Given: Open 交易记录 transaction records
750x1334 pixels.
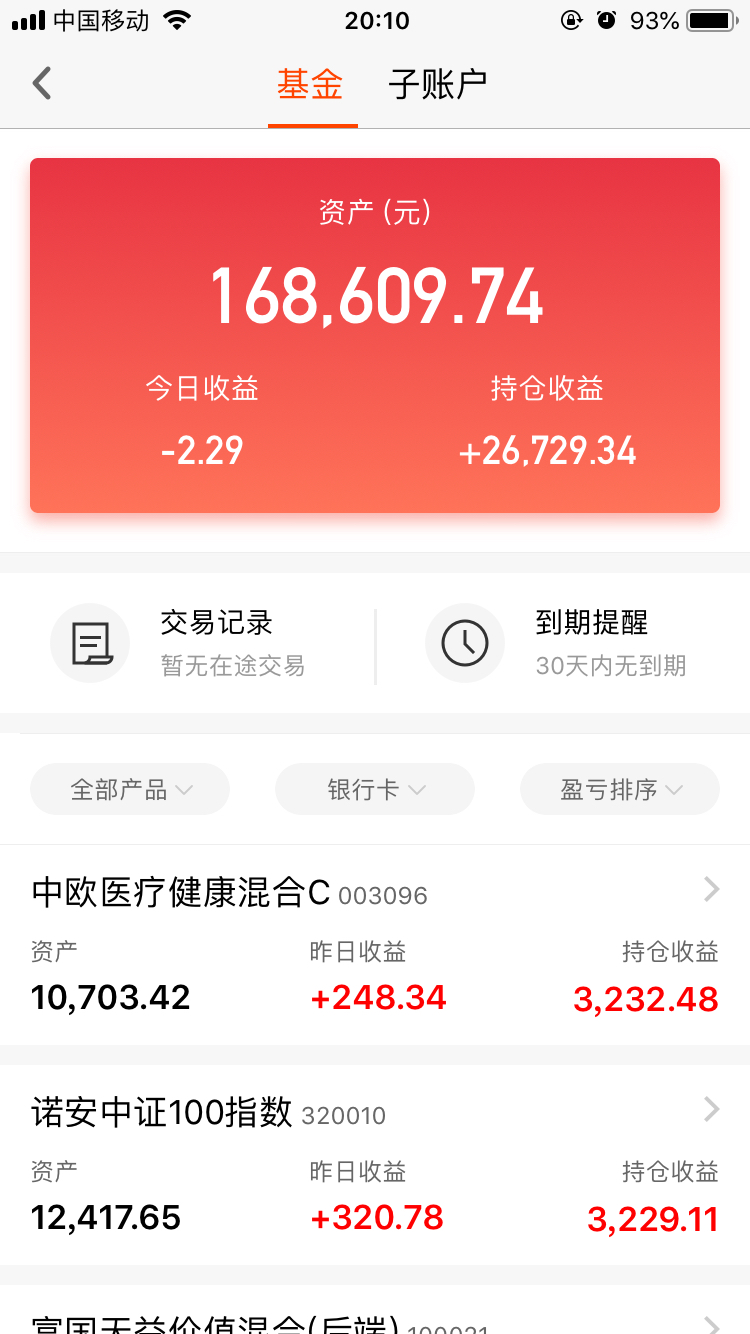Looking at the screenshot, I should (188, 643).
